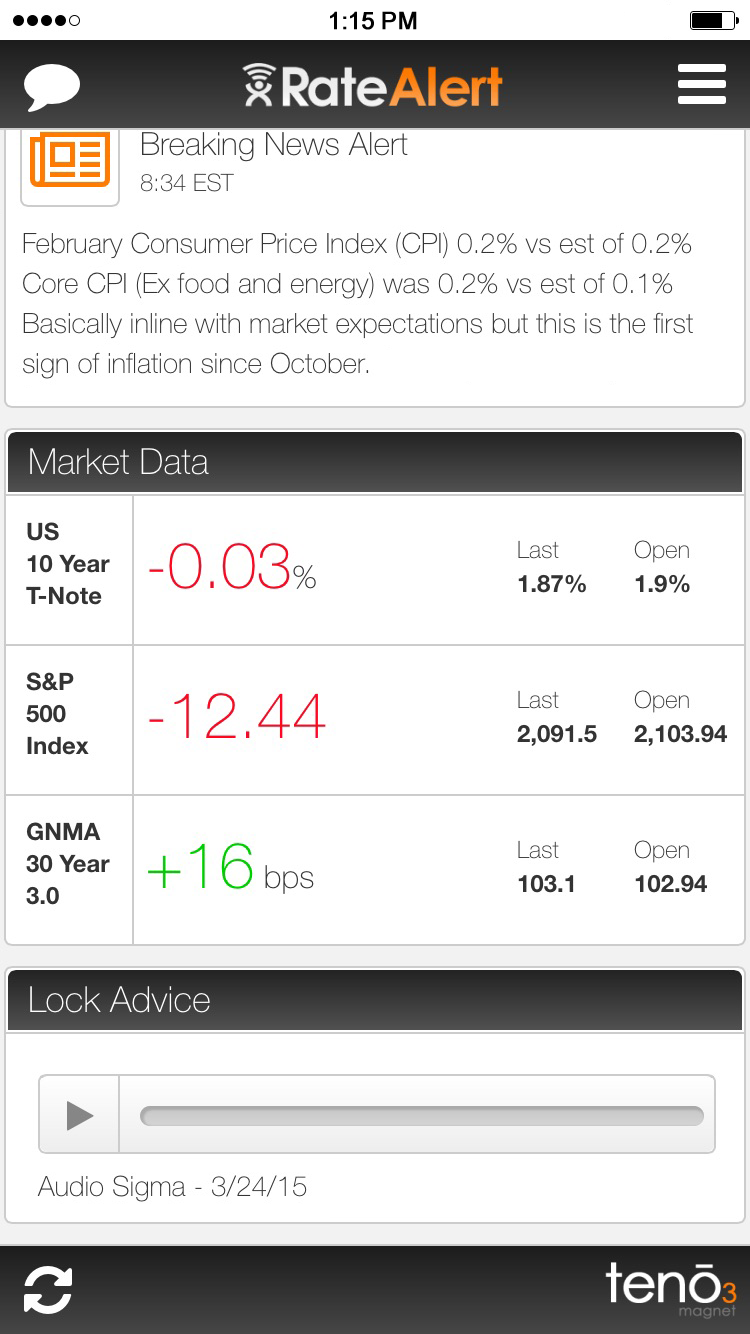Tap the 1:15 PM clock display
The width and height of the screenshot is (750, 1334).
374,19
